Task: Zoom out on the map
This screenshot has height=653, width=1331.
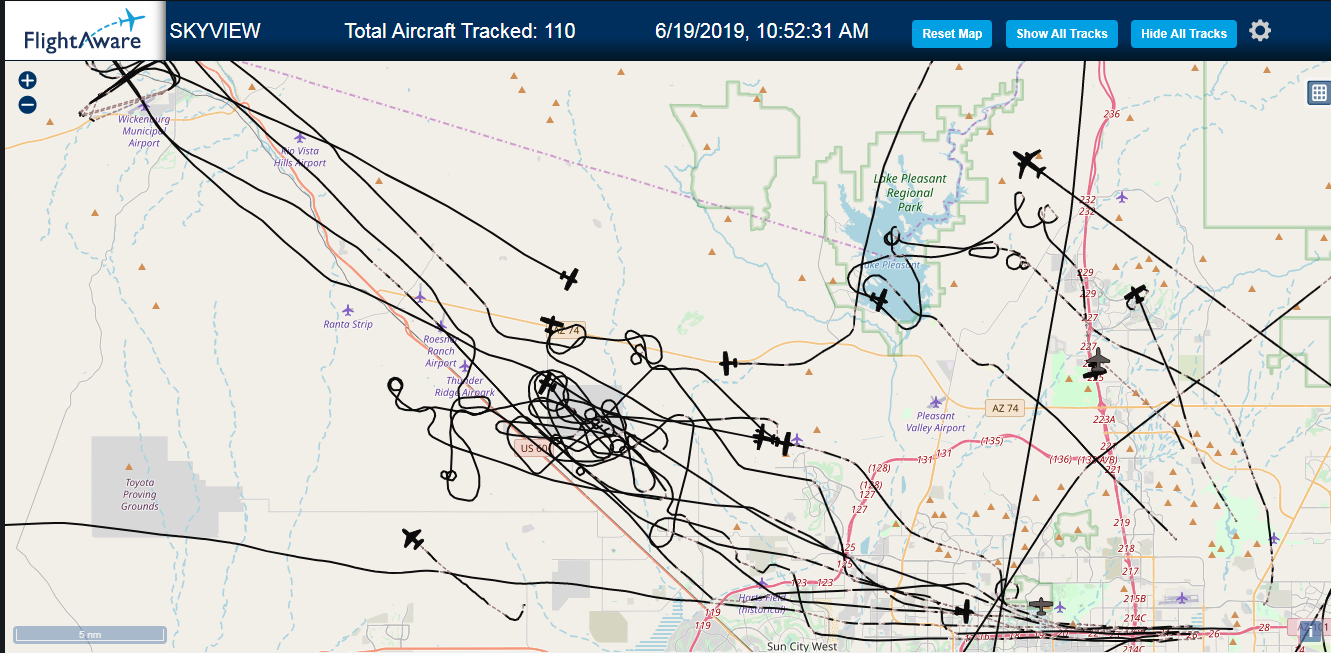Action: (27, 105)
